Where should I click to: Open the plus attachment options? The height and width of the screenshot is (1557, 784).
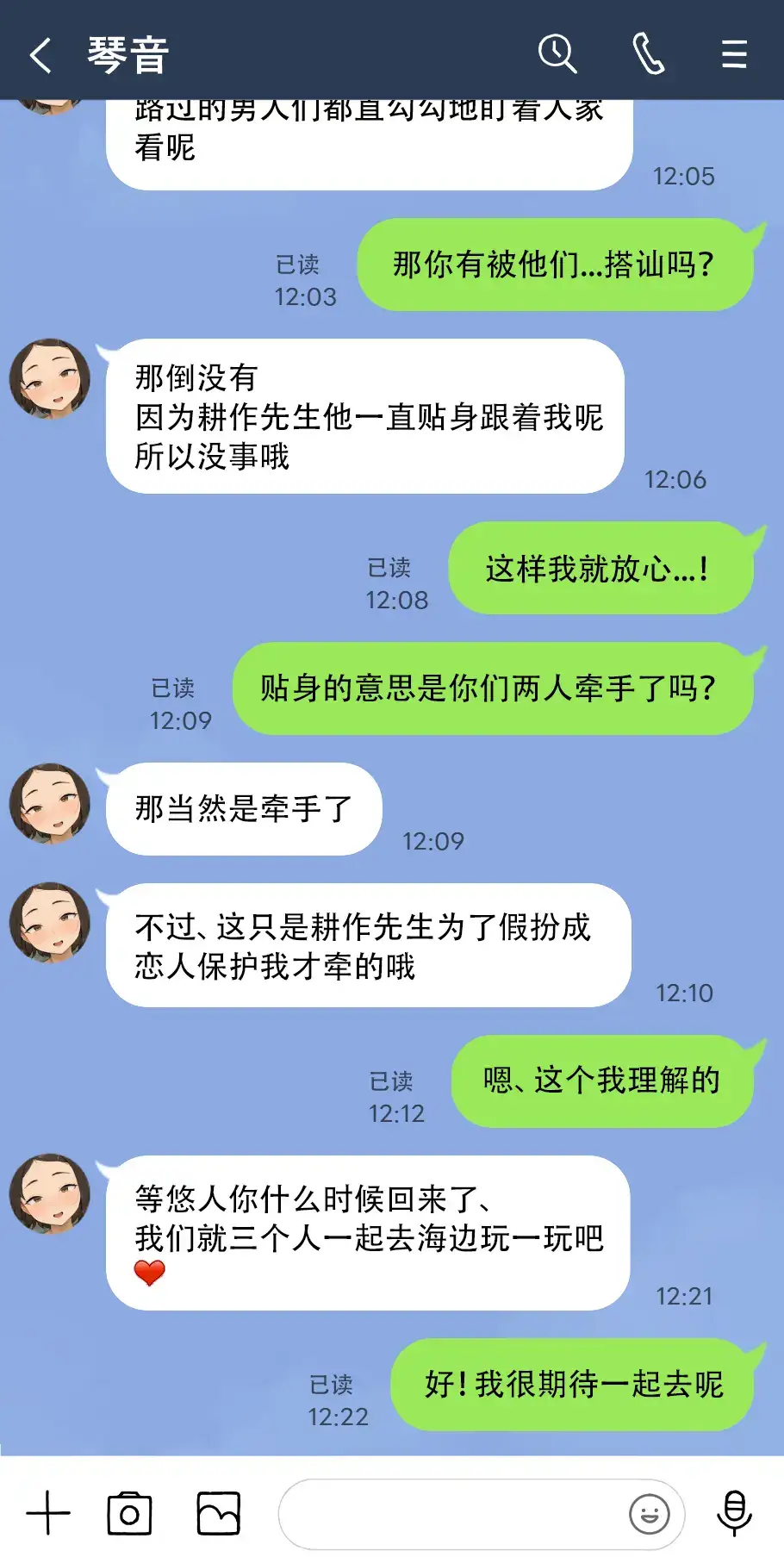(x=48, y=1514)
